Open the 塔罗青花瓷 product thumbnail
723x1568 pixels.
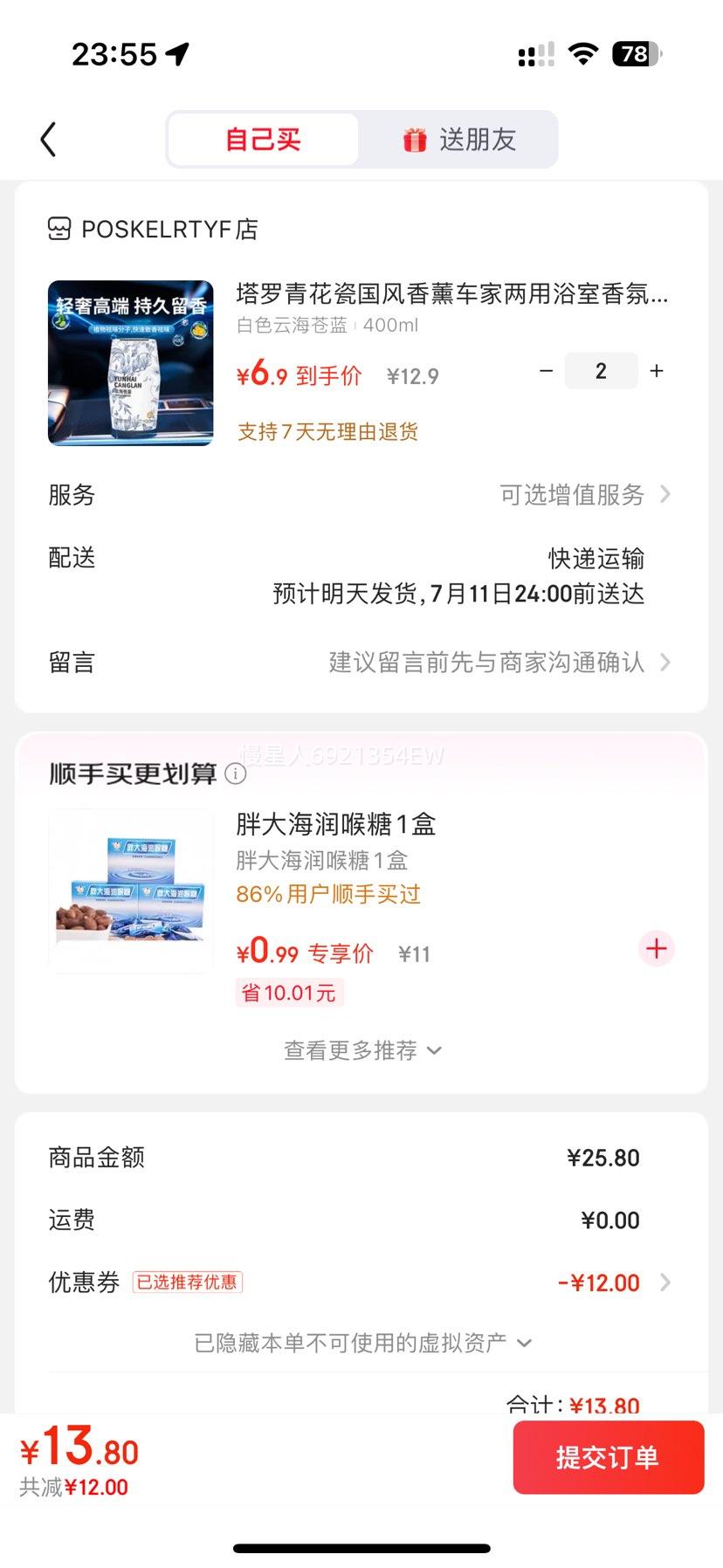pos(131,363)
